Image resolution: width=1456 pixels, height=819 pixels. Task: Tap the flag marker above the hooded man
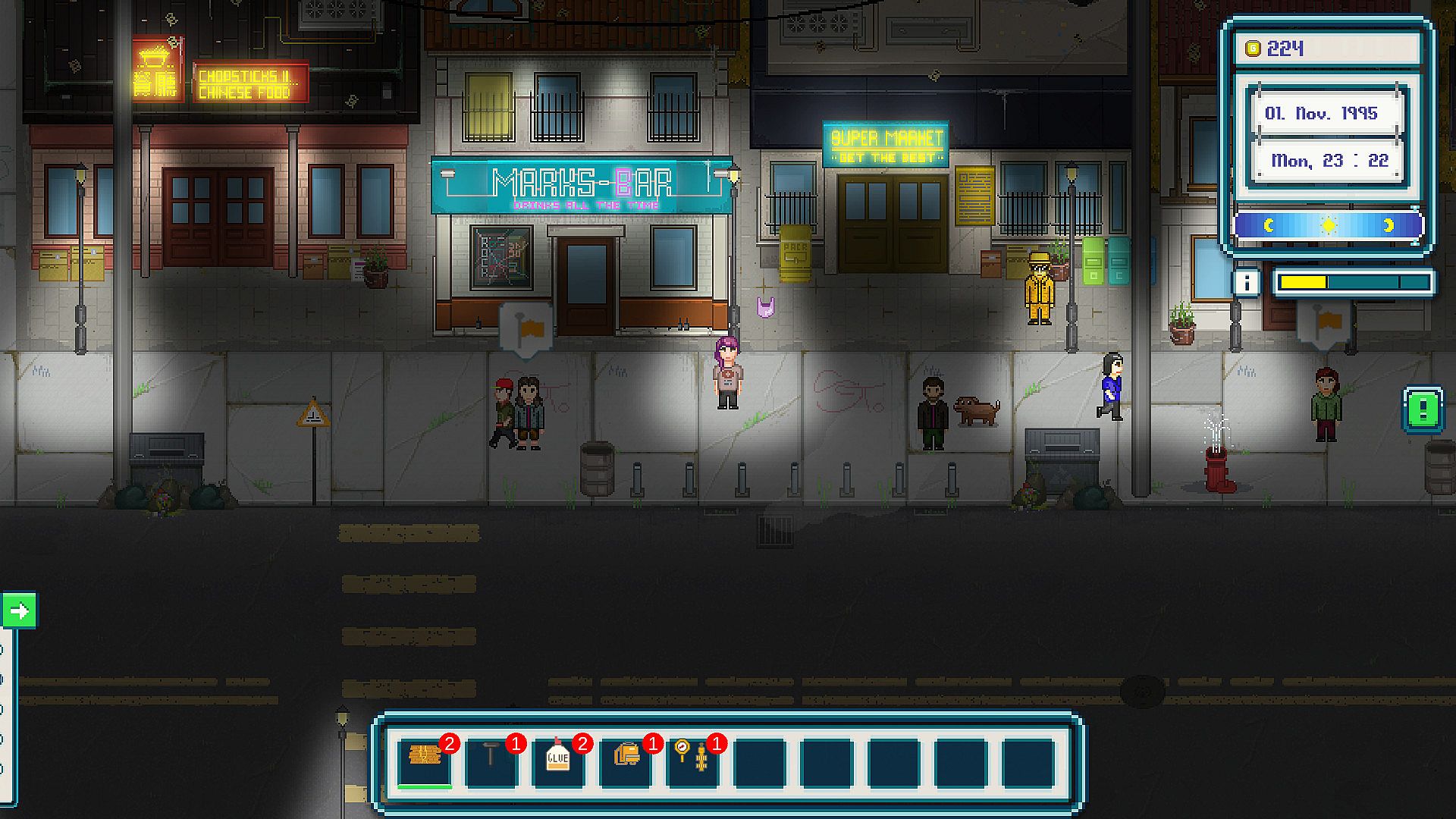click(x=1323, y=324)
